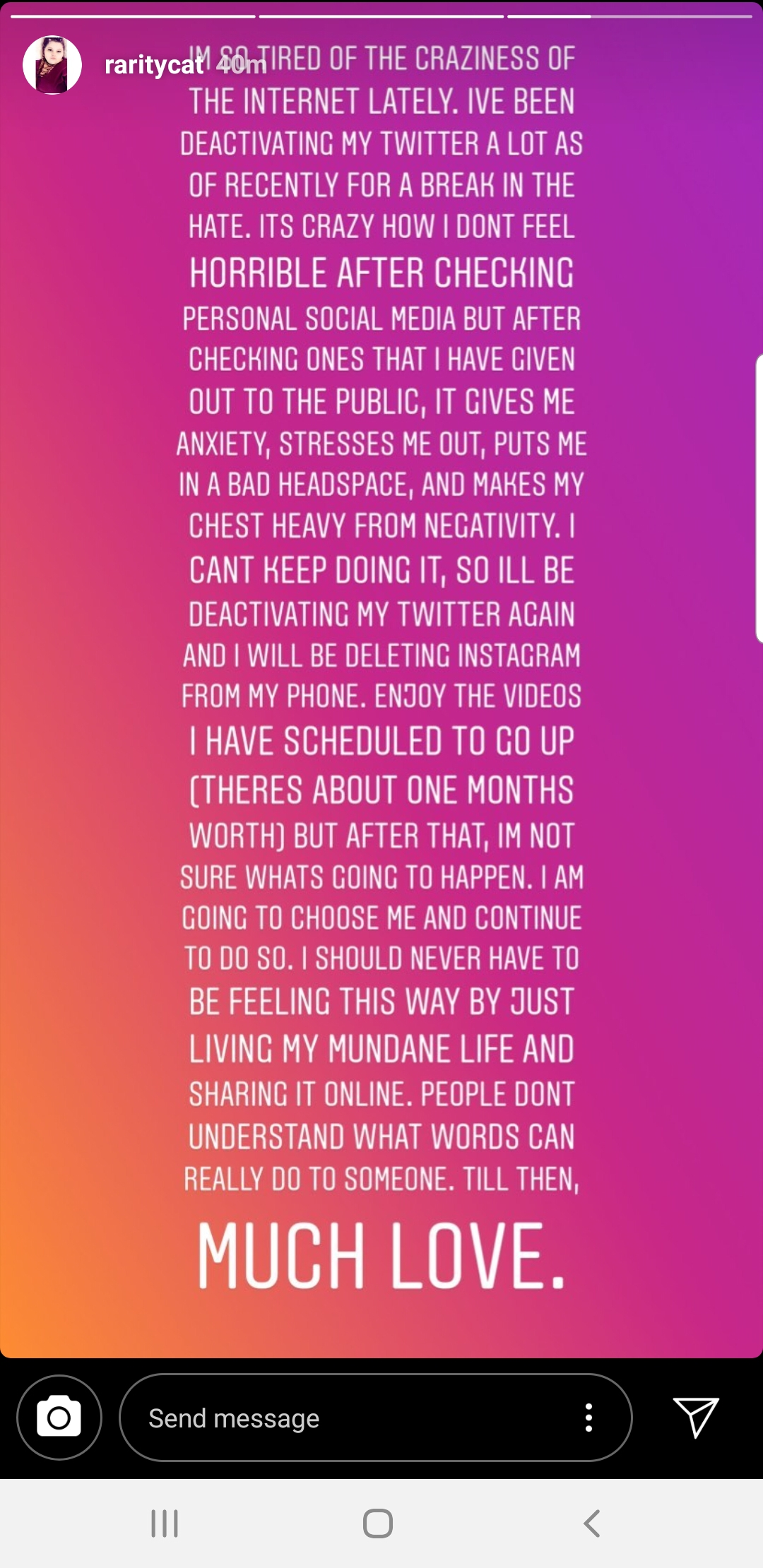Go to the home screen
Viewport: 763px width, 1568px height.
[378, 1524]
